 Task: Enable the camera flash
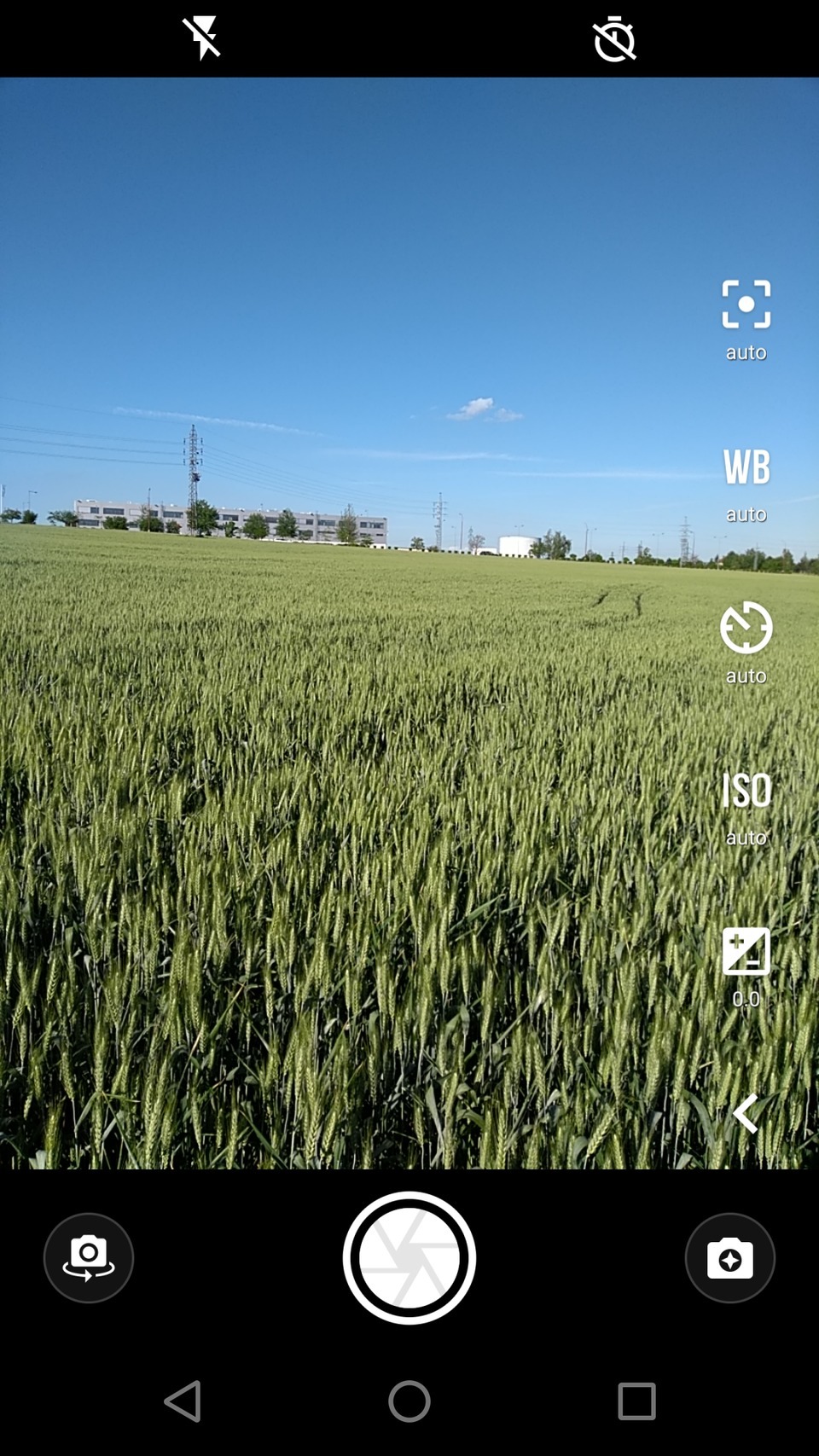(203, 38)
